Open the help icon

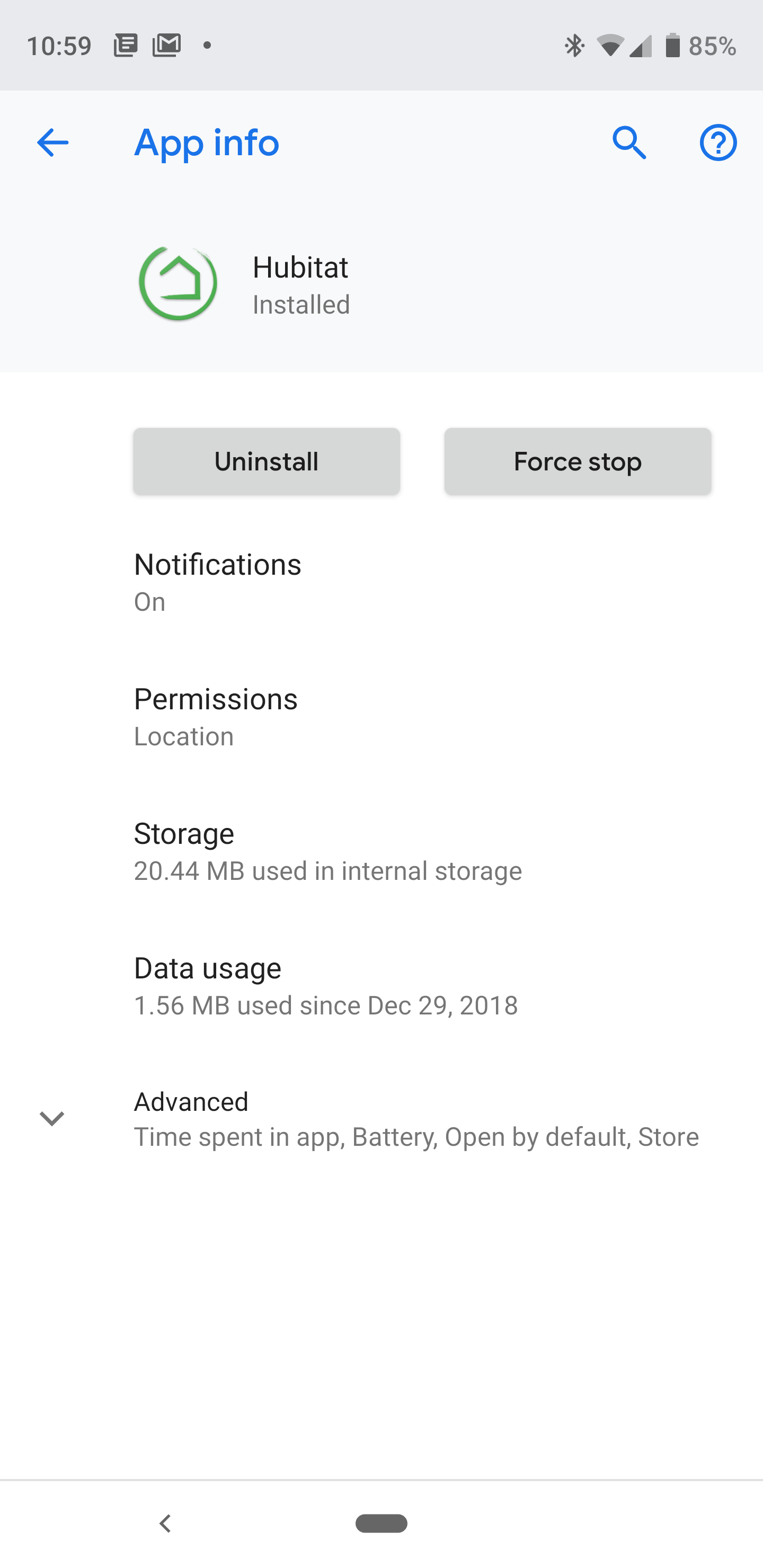pyautogui.click(x=718, y=143)
